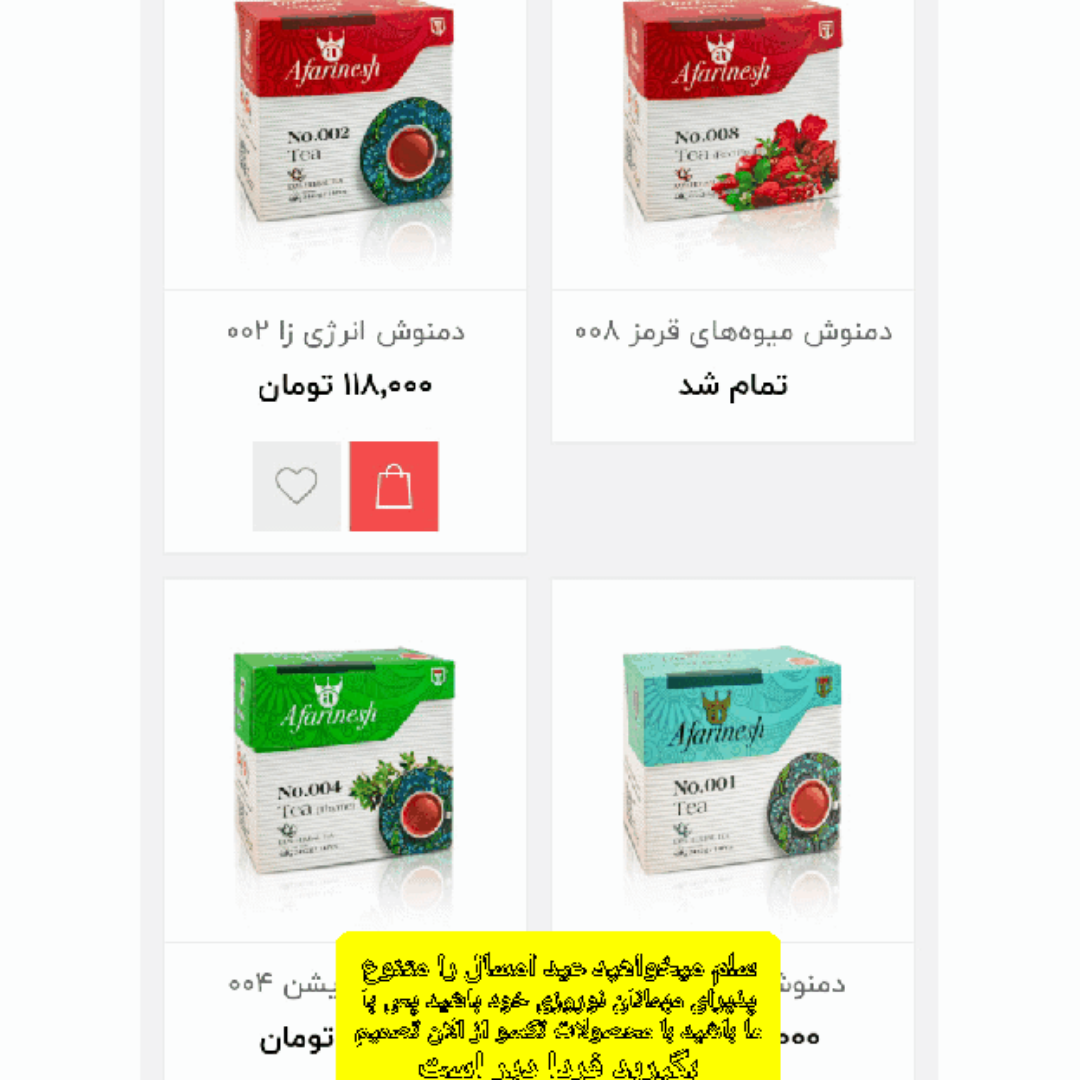The width and height of the screenshot is (1080, 1080).
Task: Add دمنوش انرژی زا ۰۰۲ to cart
Action: coord(394,486)
